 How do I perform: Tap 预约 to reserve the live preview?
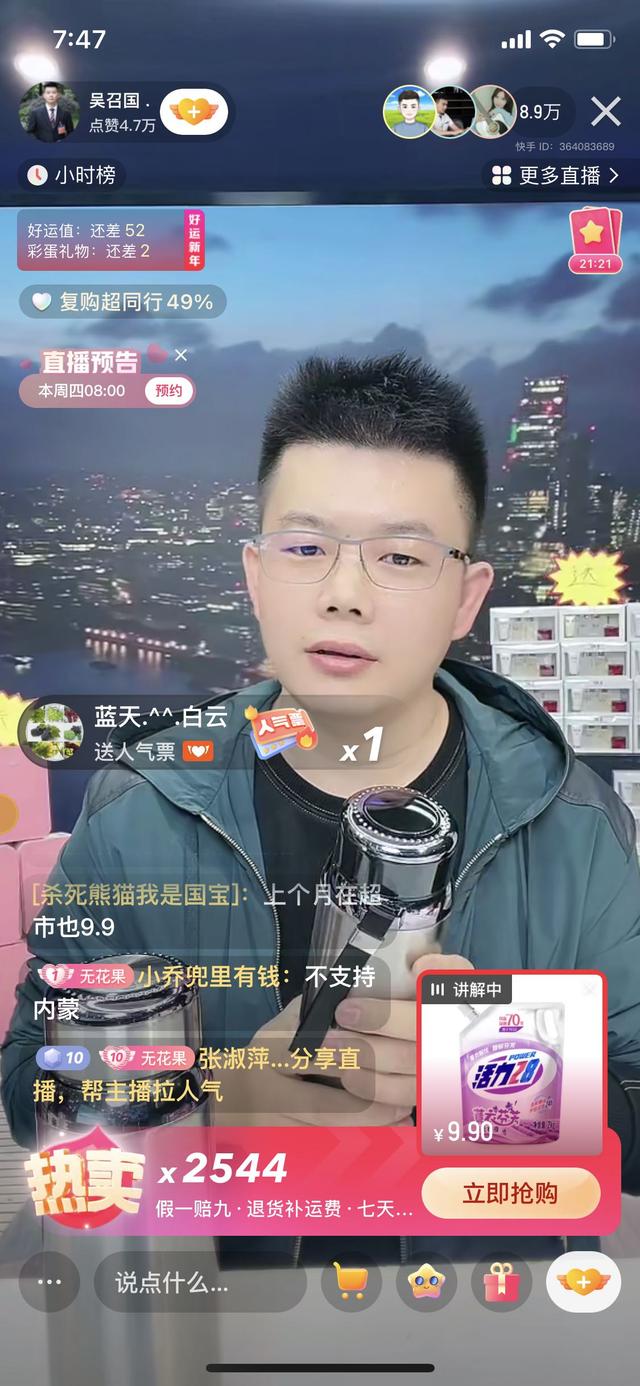pyautogui.click(x=168, y=391)
